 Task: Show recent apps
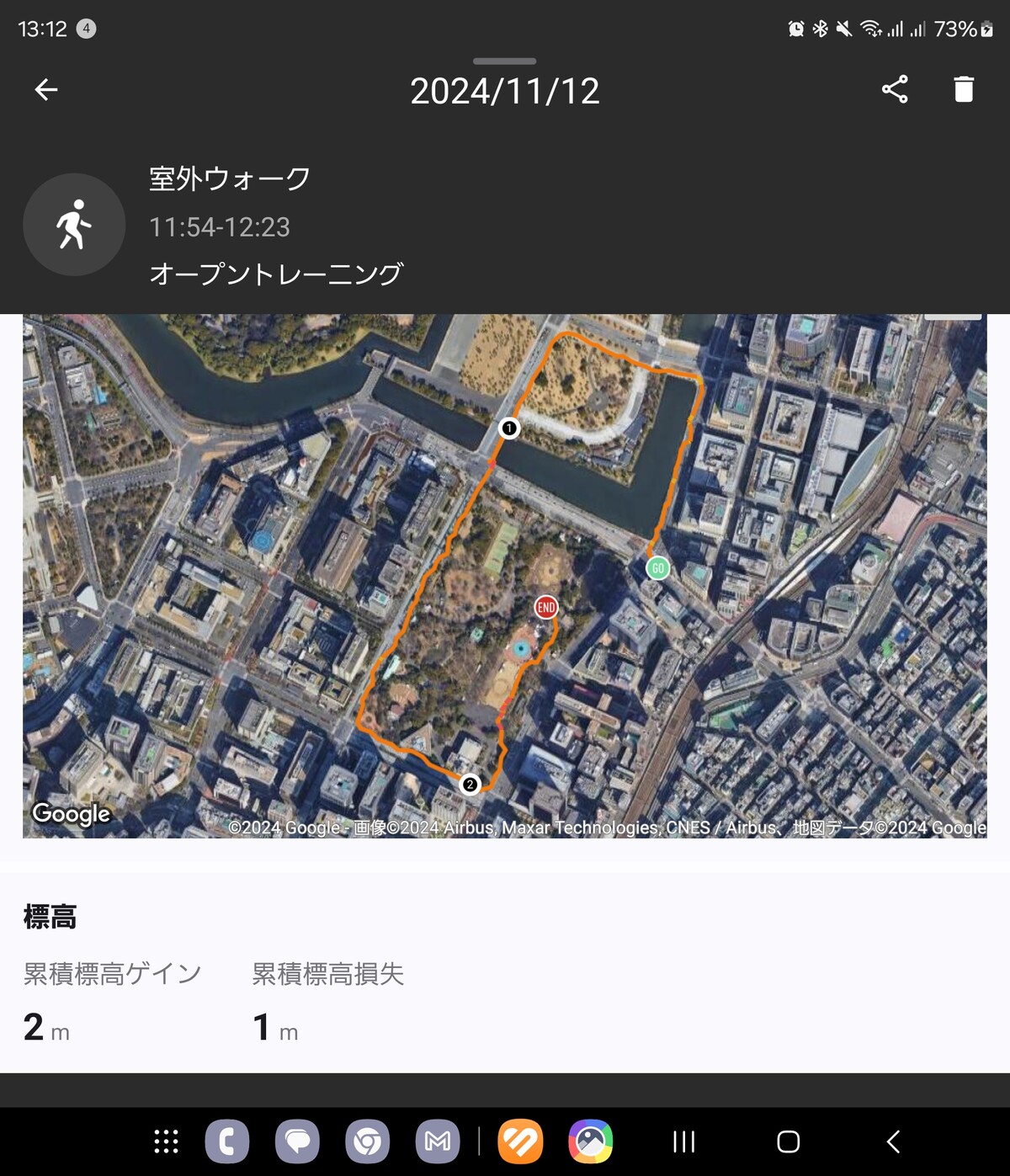click(x=684, y=1141)
